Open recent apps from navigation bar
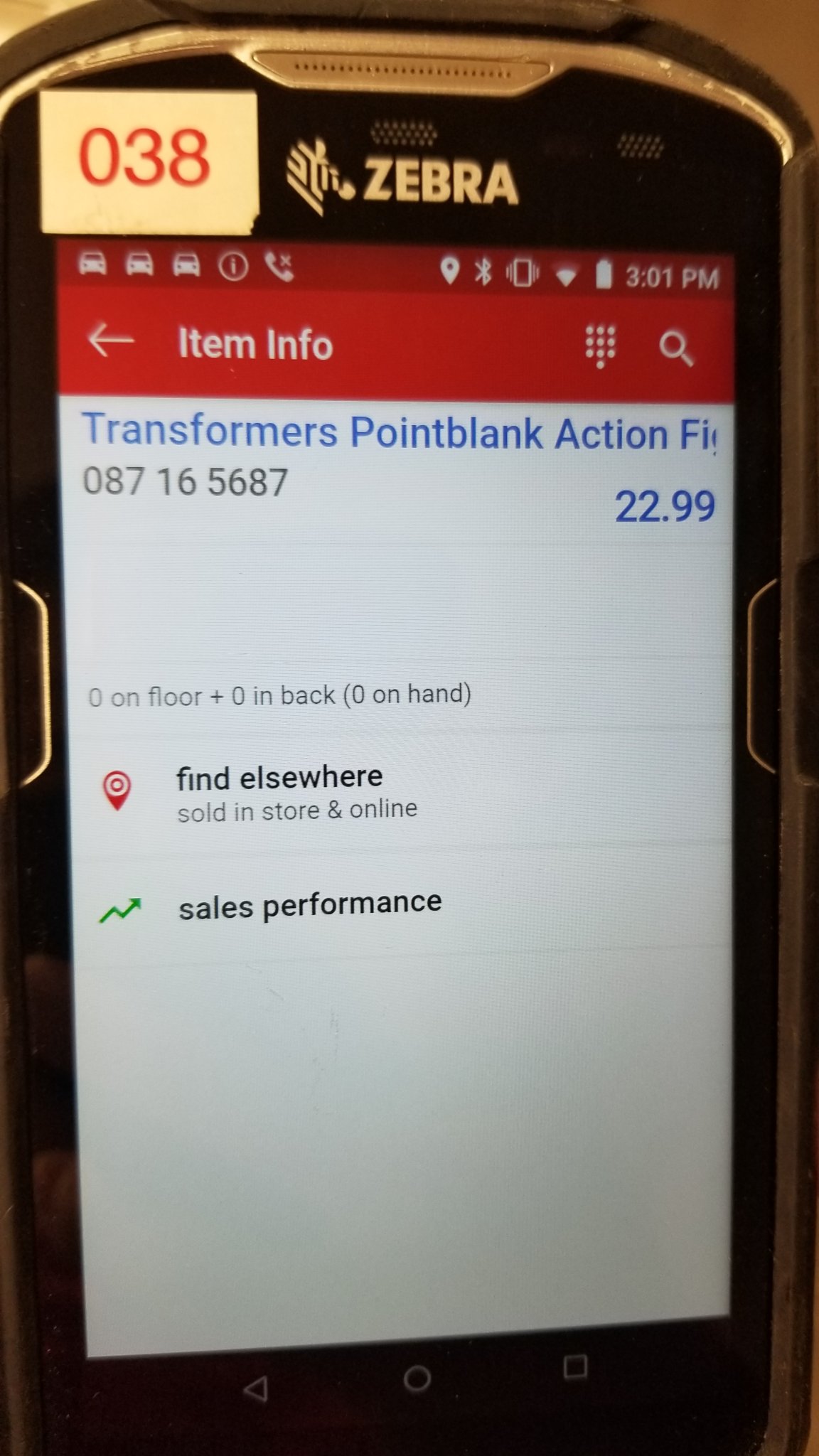Screen dimensions: 819x1456 [574, 1366]
